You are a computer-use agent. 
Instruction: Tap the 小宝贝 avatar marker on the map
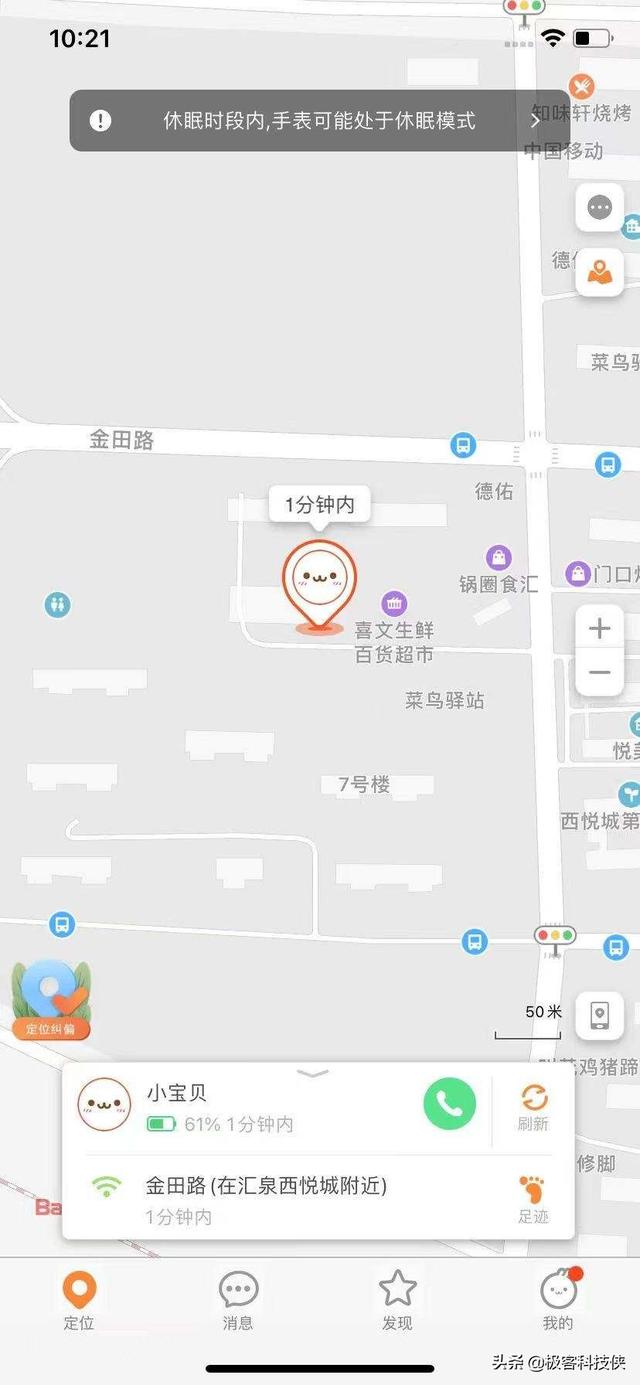[x=319, y=586]
